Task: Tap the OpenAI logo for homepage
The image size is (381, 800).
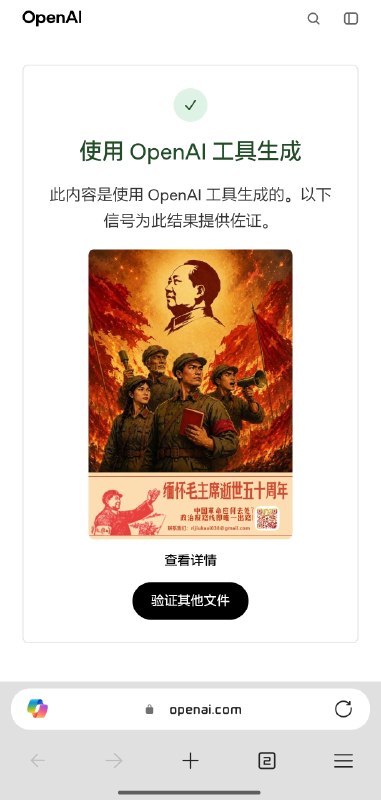Action: [x=52, y=18]
